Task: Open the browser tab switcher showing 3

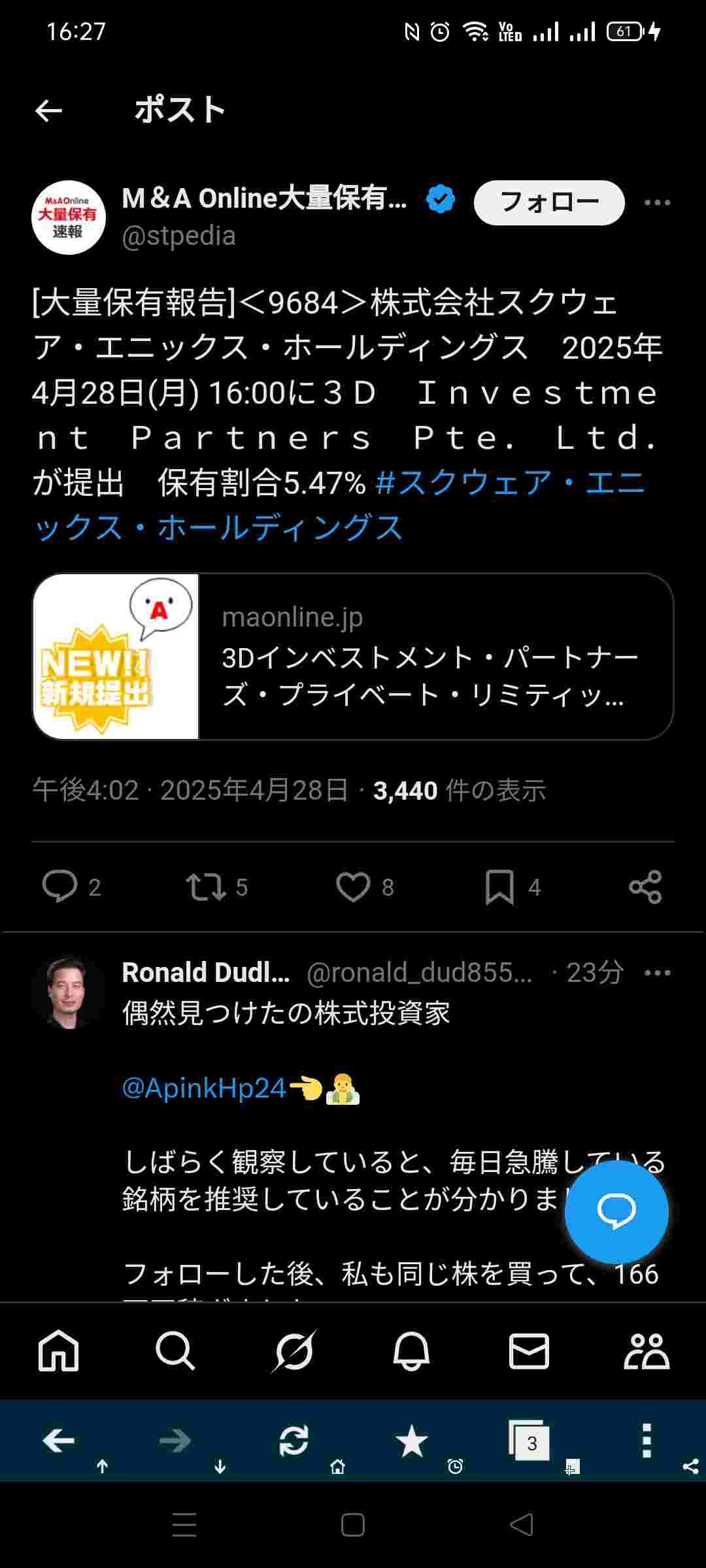Action: (530, 1441)
